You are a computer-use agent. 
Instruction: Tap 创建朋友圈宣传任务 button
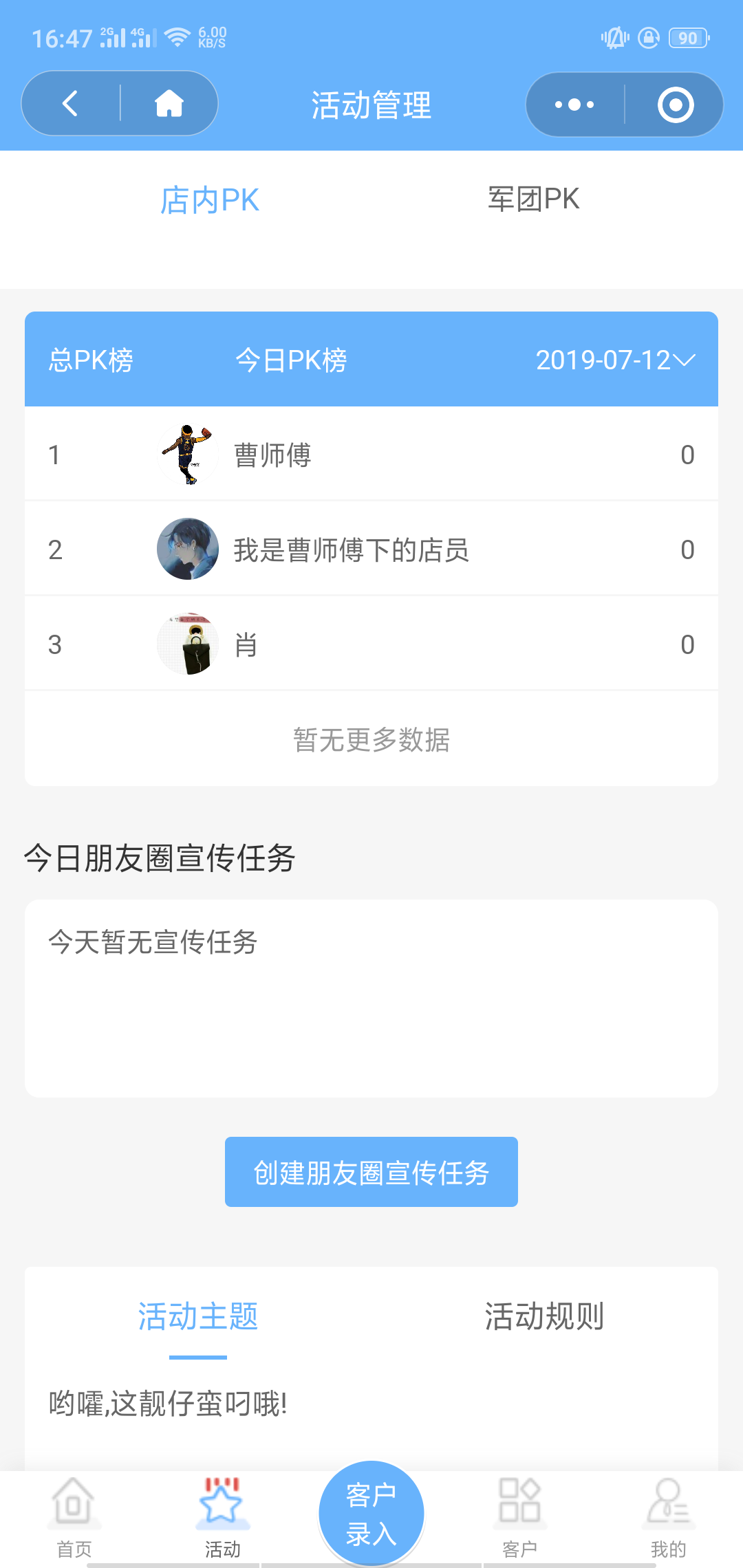(371, 1172)
